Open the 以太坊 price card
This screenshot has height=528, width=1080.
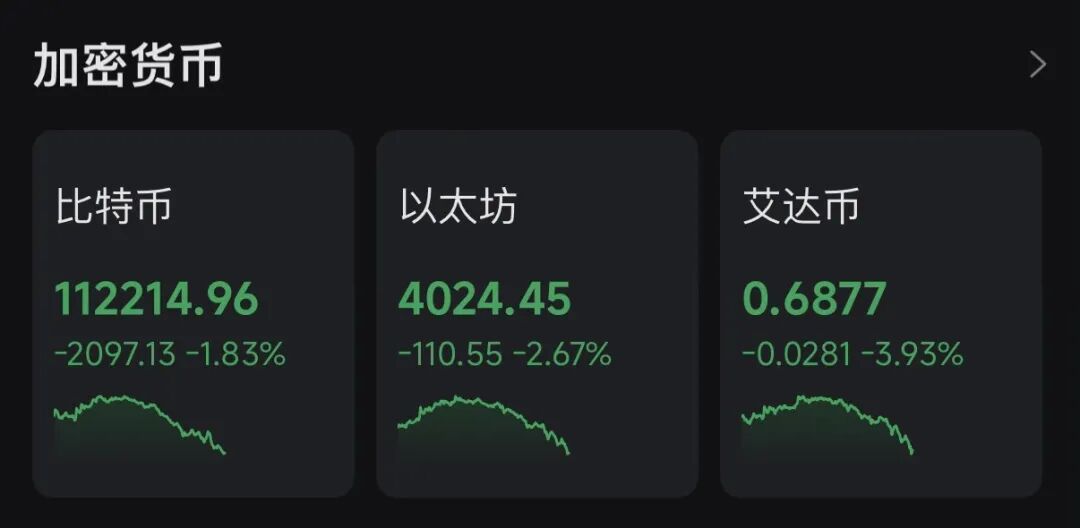[537, 313]
